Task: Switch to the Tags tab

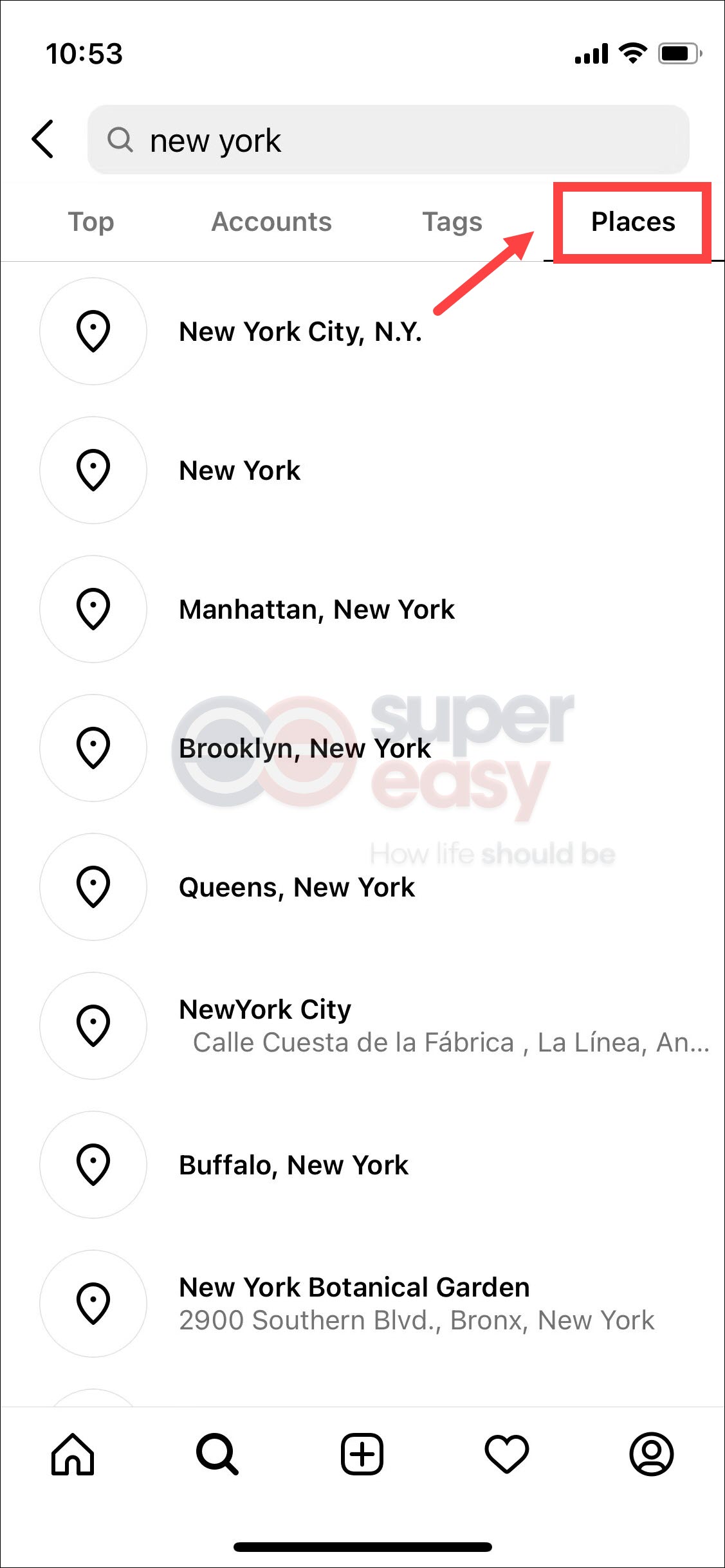Action: [x=452, y=222]
